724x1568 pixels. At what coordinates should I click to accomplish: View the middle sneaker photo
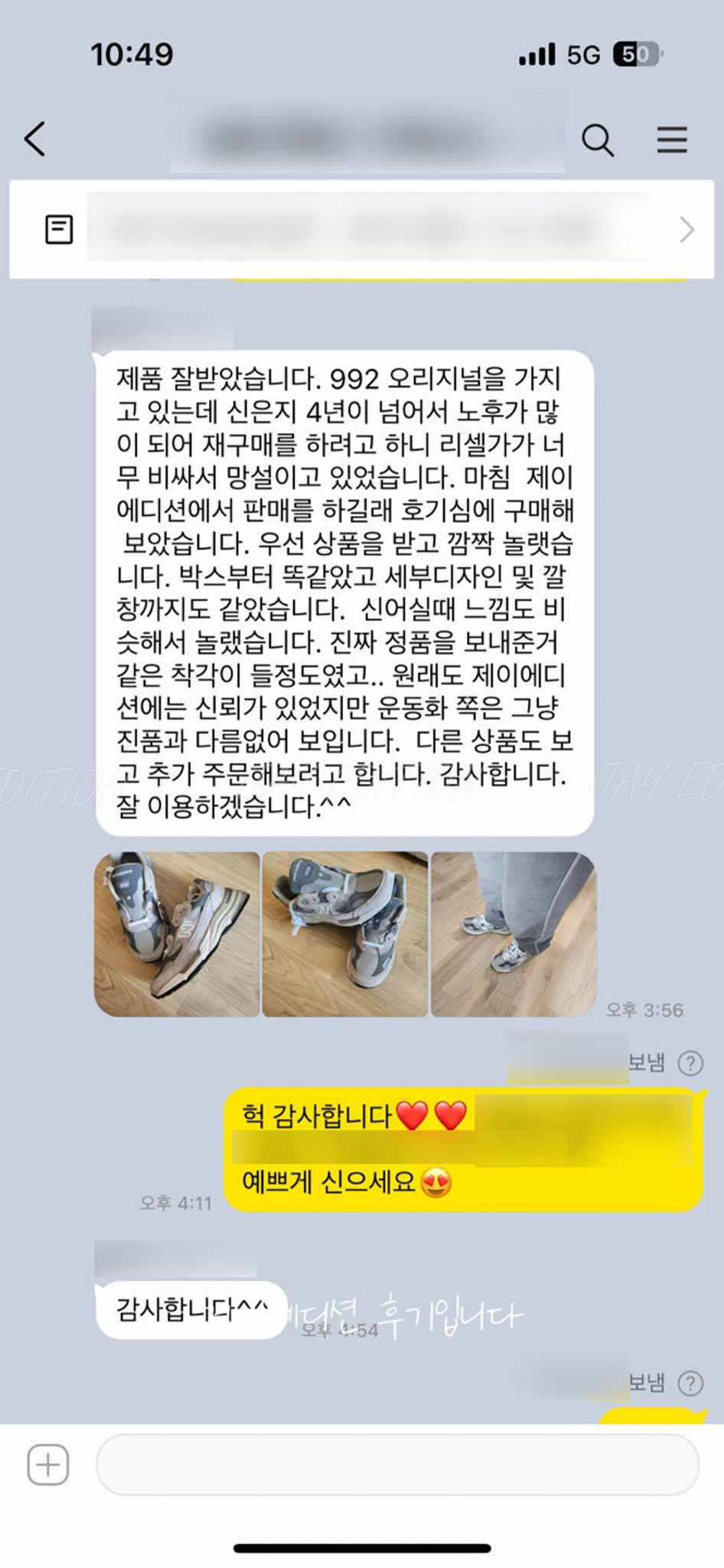345,934
